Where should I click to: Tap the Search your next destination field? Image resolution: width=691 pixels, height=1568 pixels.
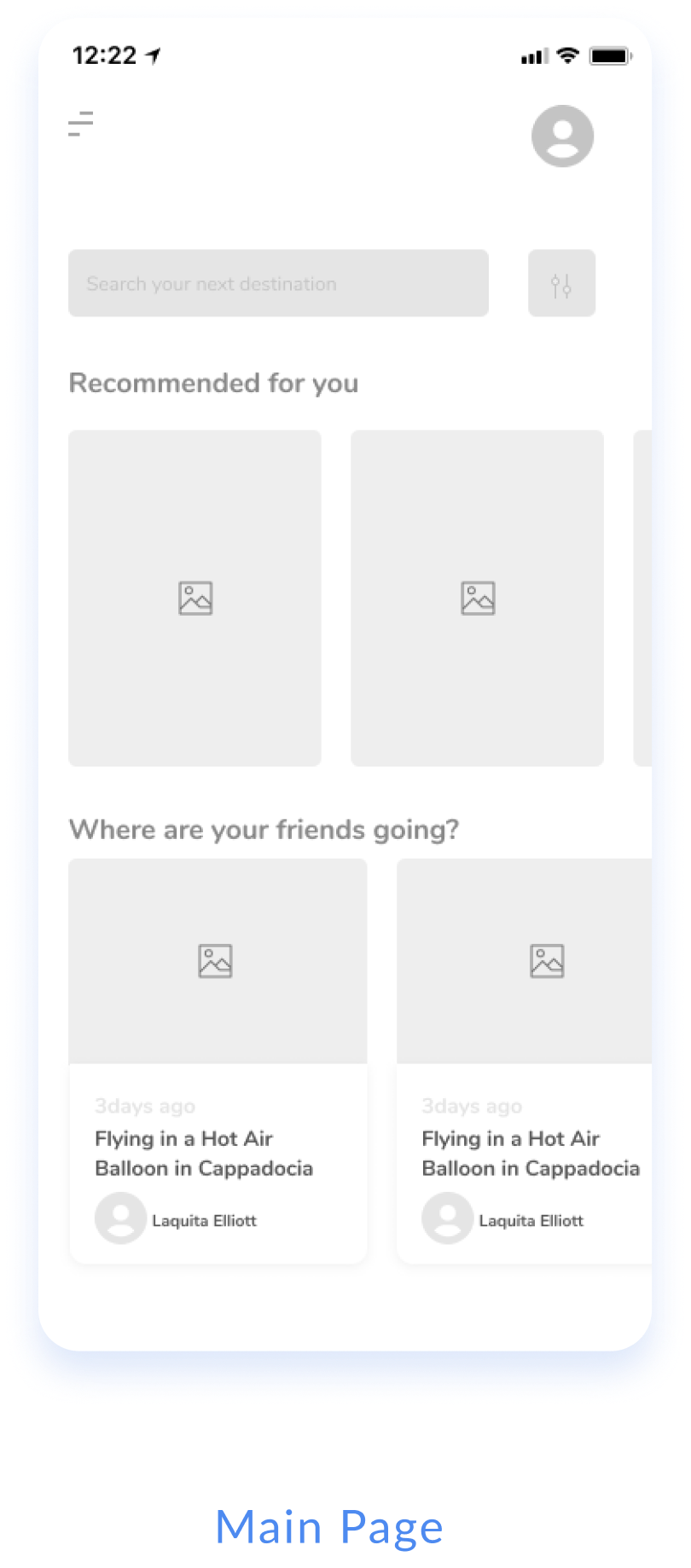pos(278,283)
